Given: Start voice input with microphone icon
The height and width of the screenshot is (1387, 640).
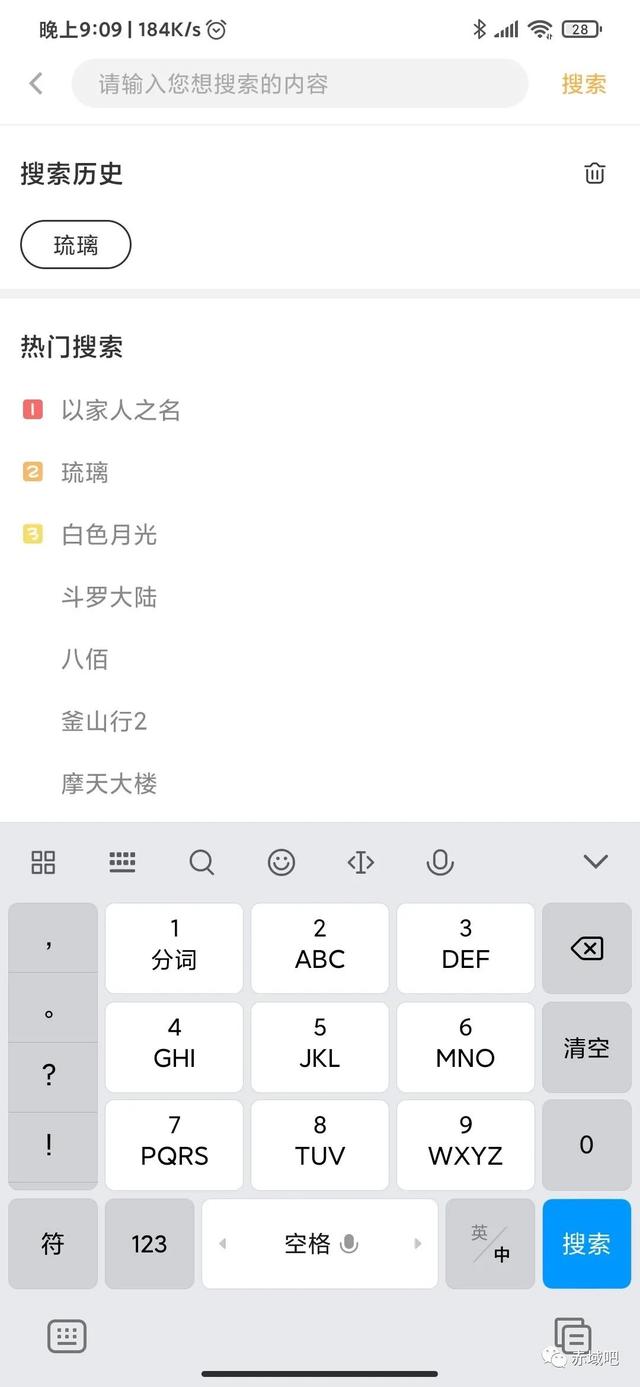Looking at the screenshot, I should tap(440, 862).
